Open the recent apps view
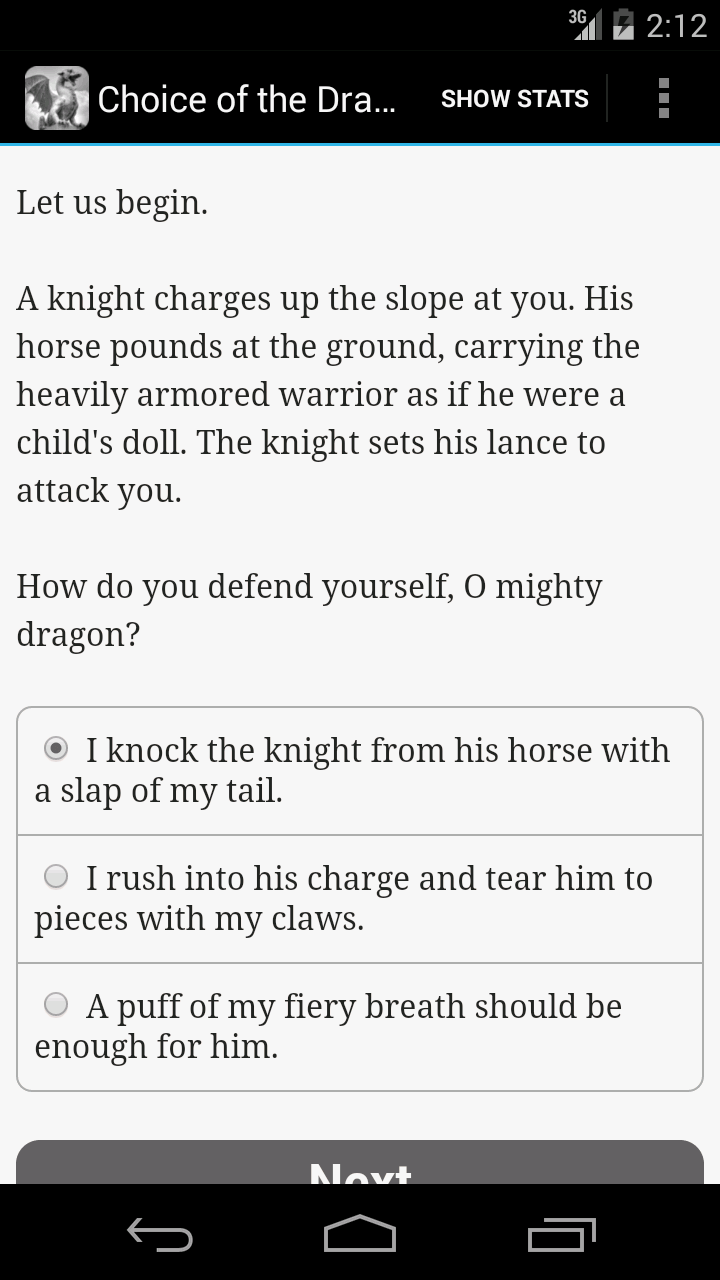Viewport: 720px width, 1280px height. (x=561, y=1236)
